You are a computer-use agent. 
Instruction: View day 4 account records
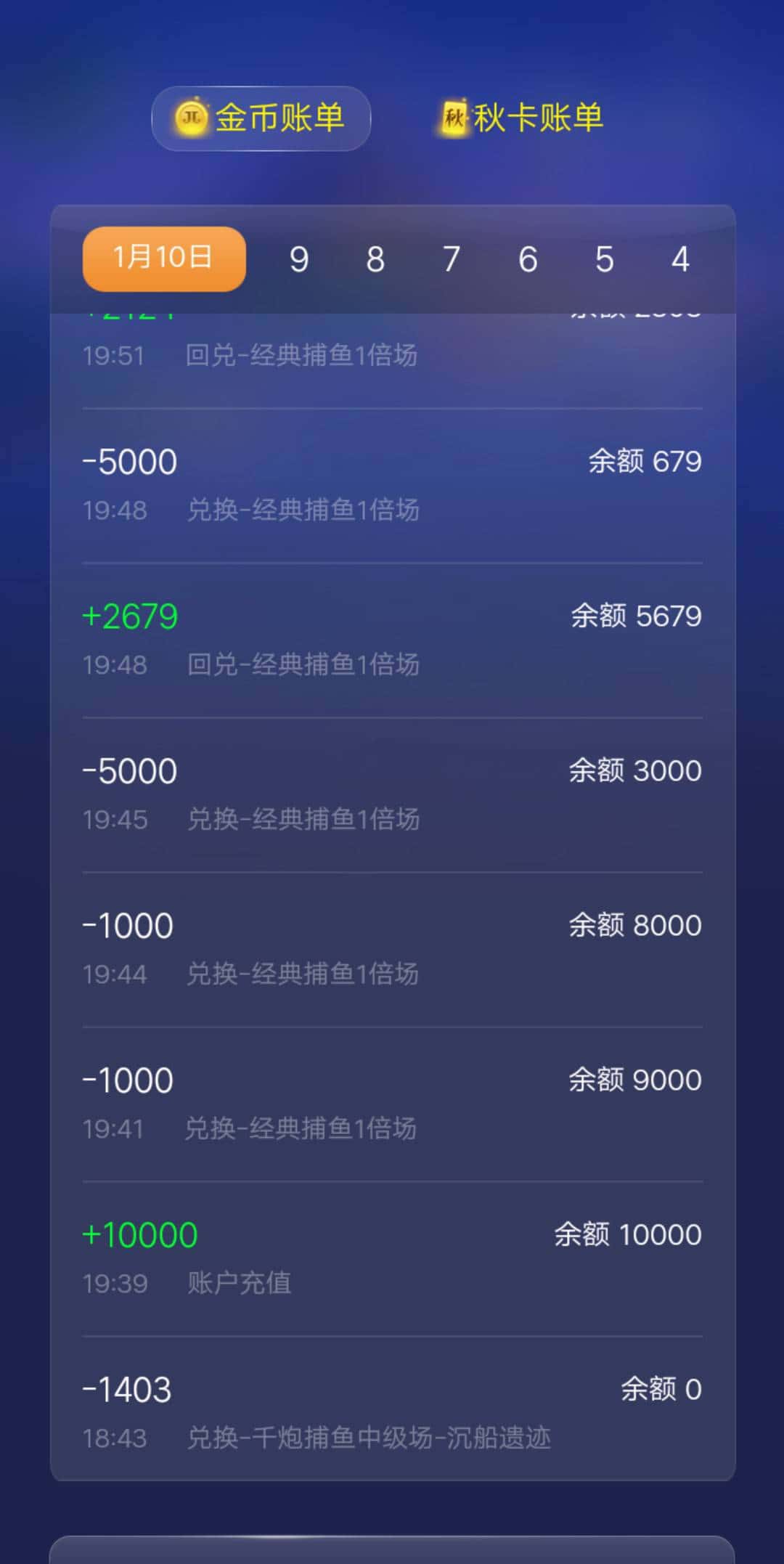[x=680, y=258]
